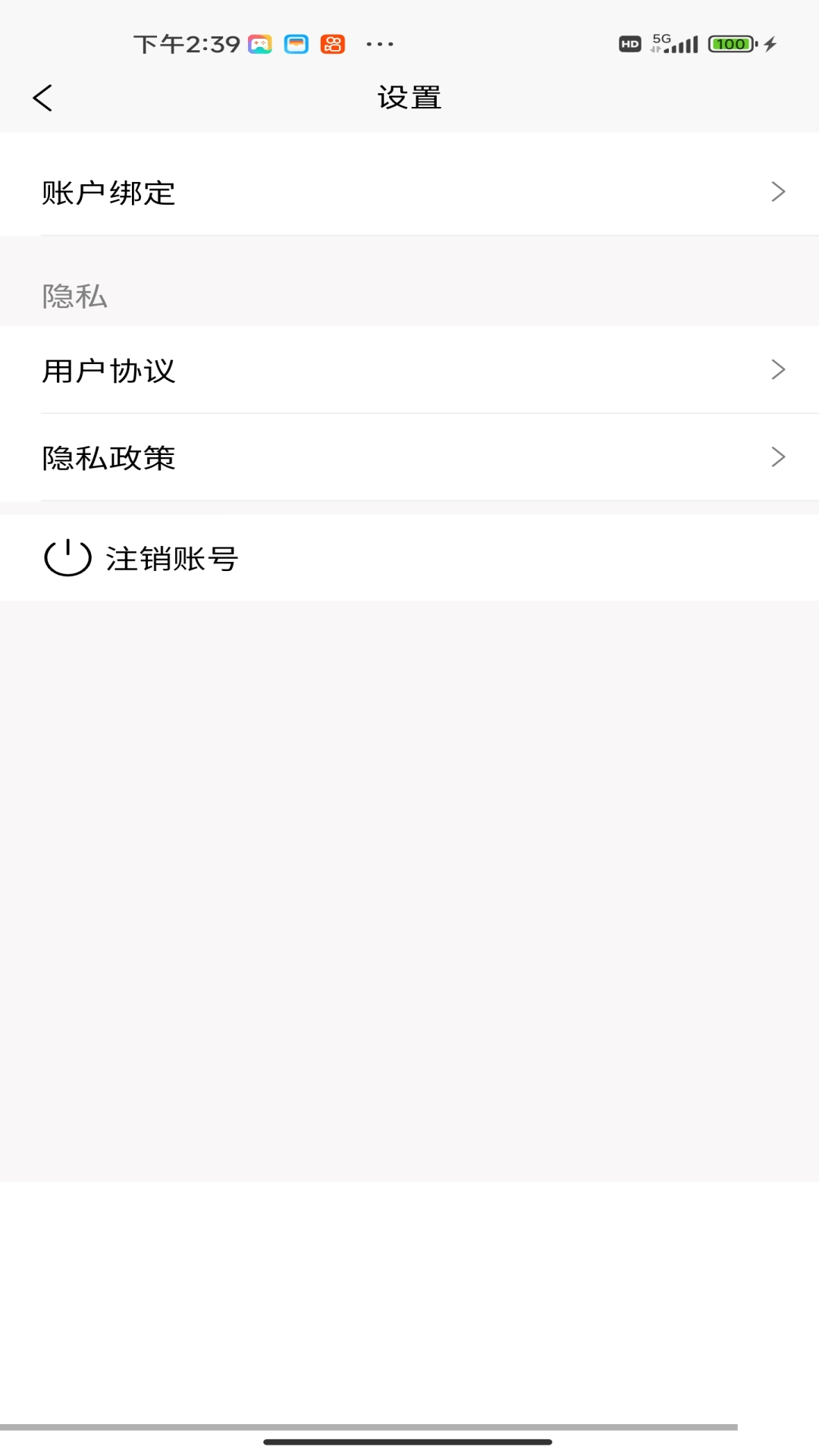819x1456 pixels.
Task: Tap the back arrow to exit settings
Action: (x=43, y=97)
